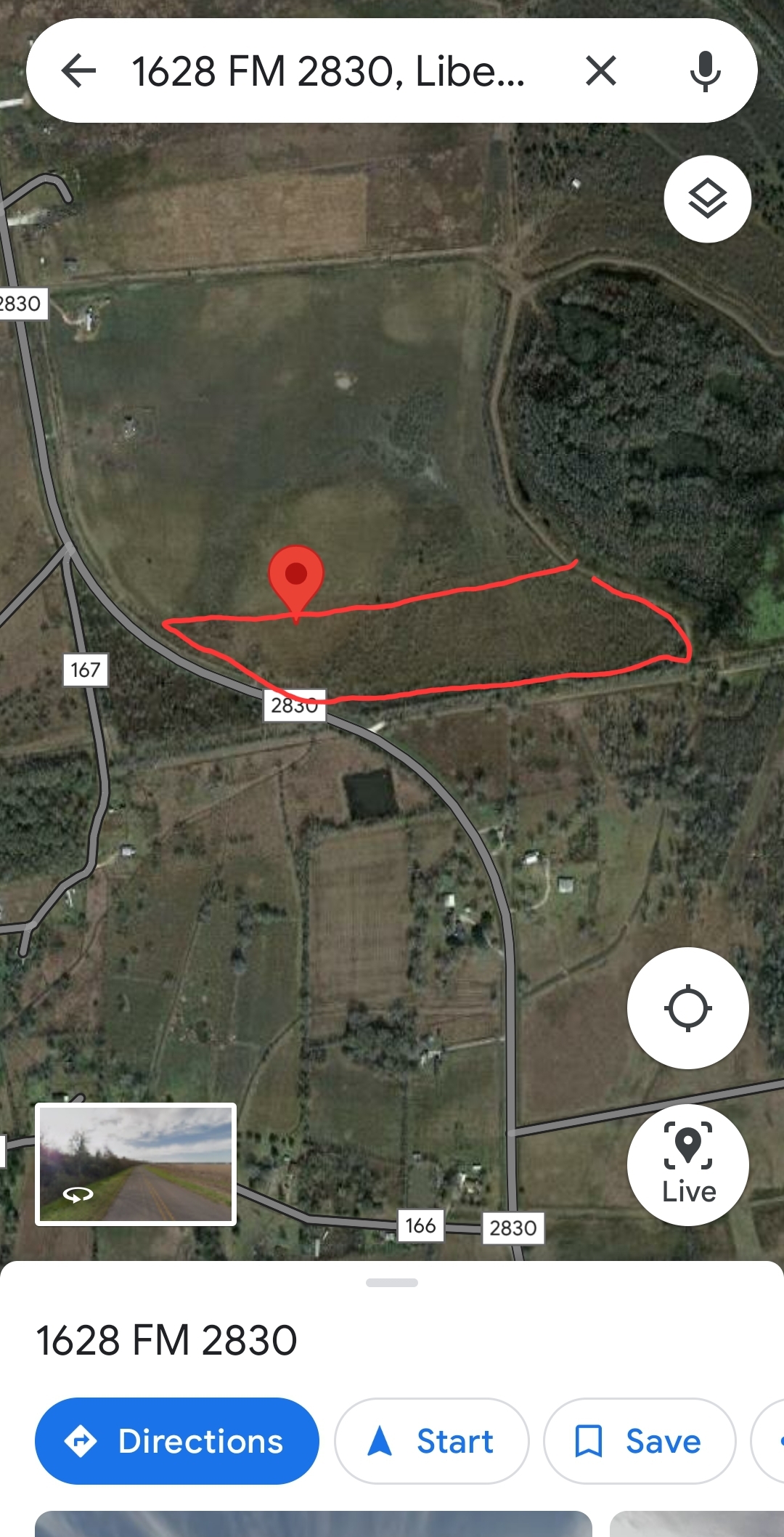
Task: Open the map layers selector
Action: (707, 199)
